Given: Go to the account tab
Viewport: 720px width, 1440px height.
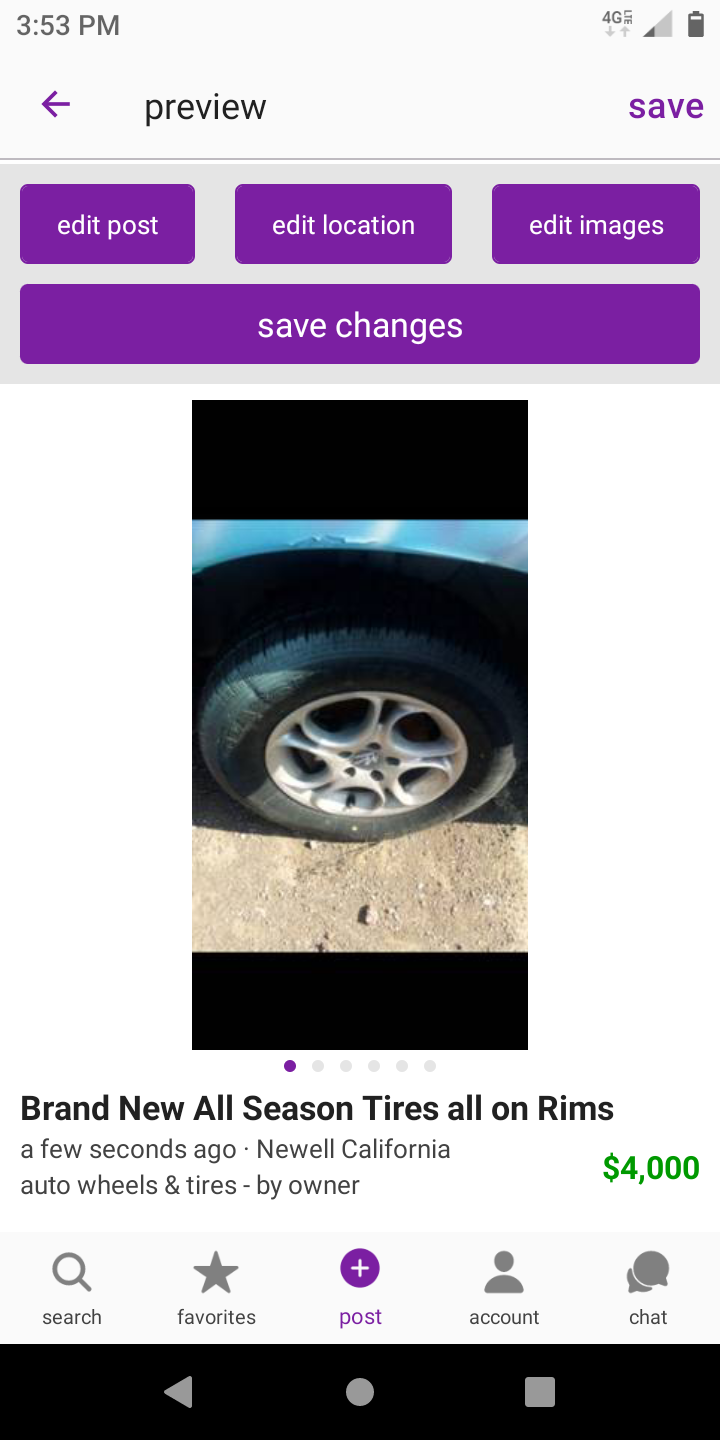Looking at the screenshot, I should pyautogui.click(x=504, y=1288).
